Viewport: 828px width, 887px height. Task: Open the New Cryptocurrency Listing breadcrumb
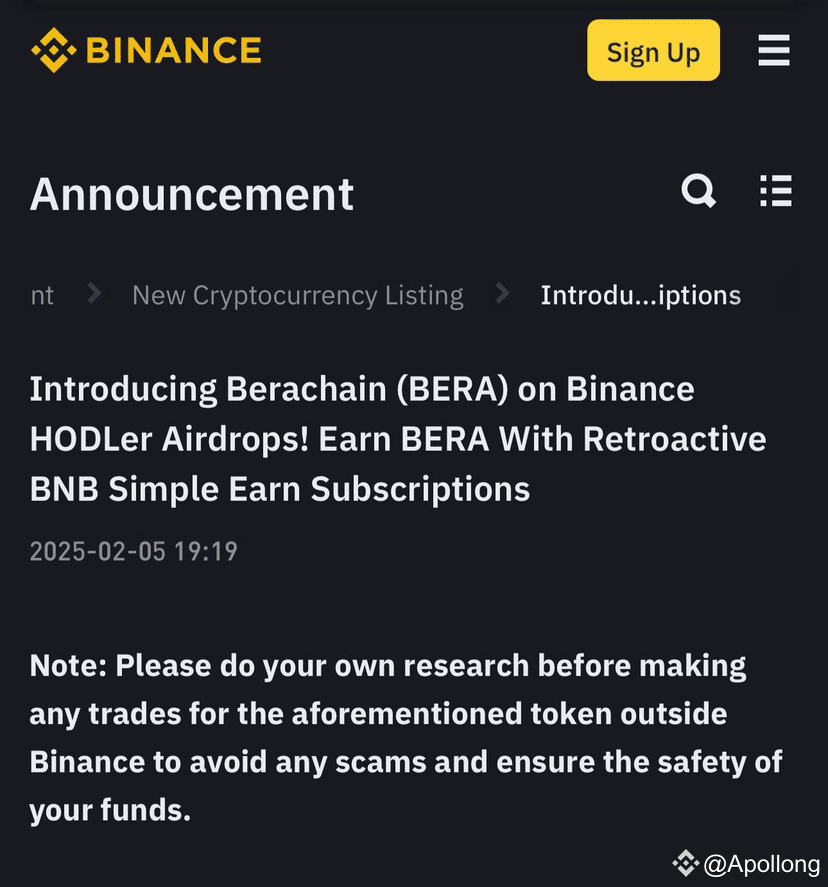(297, 294)
